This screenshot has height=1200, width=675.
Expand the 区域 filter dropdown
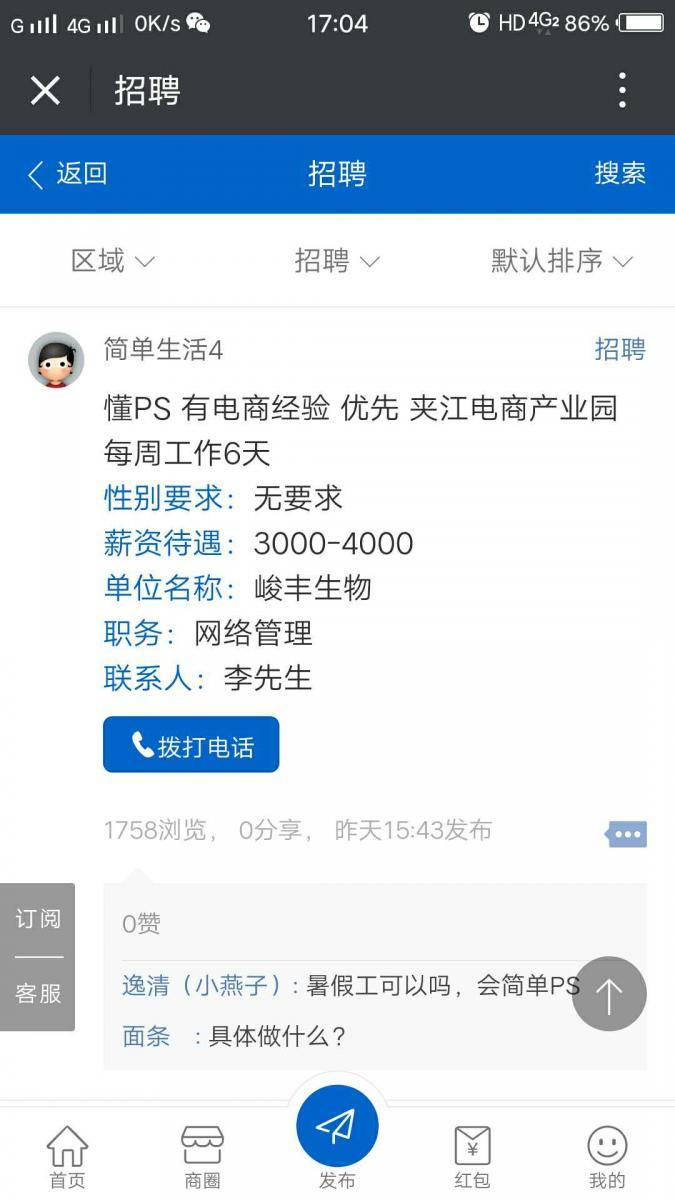click(x=112, y=261)
